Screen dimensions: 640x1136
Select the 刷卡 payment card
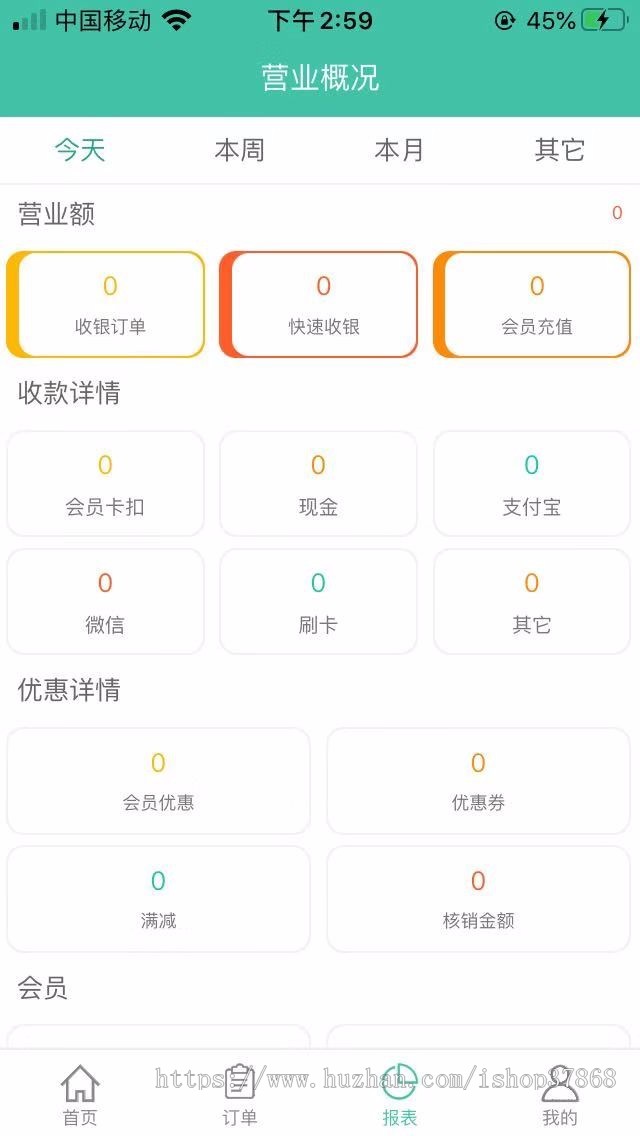318,602
